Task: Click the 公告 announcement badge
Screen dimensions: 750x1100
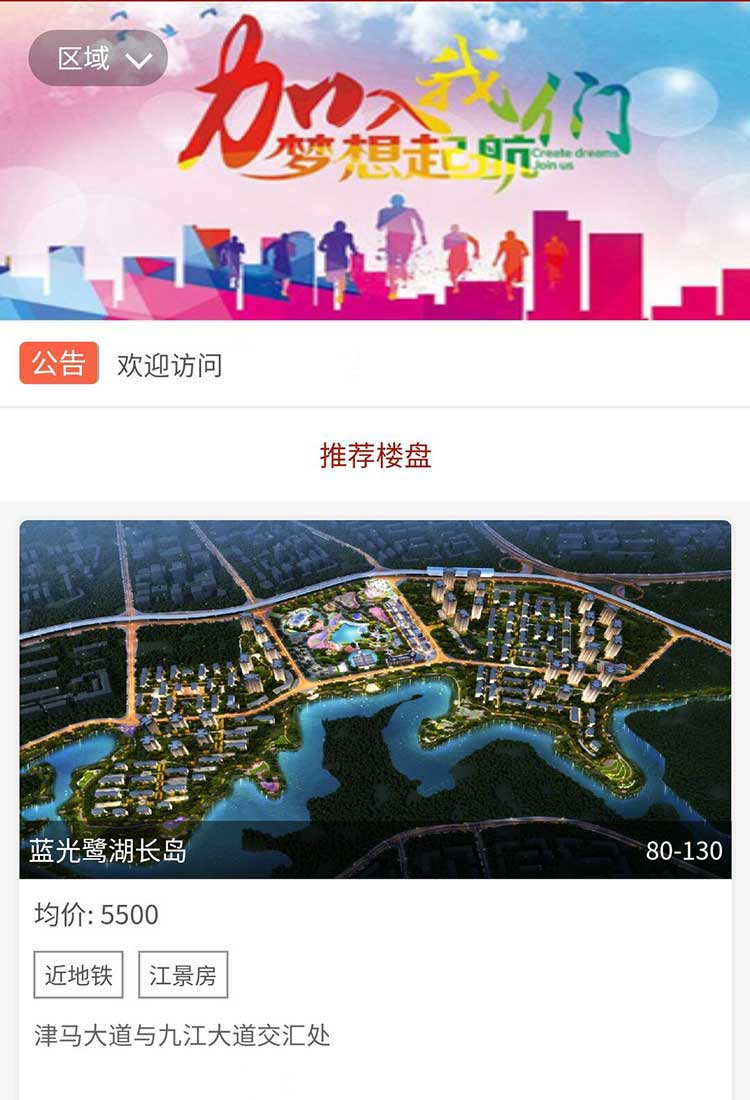Action: 60,364
